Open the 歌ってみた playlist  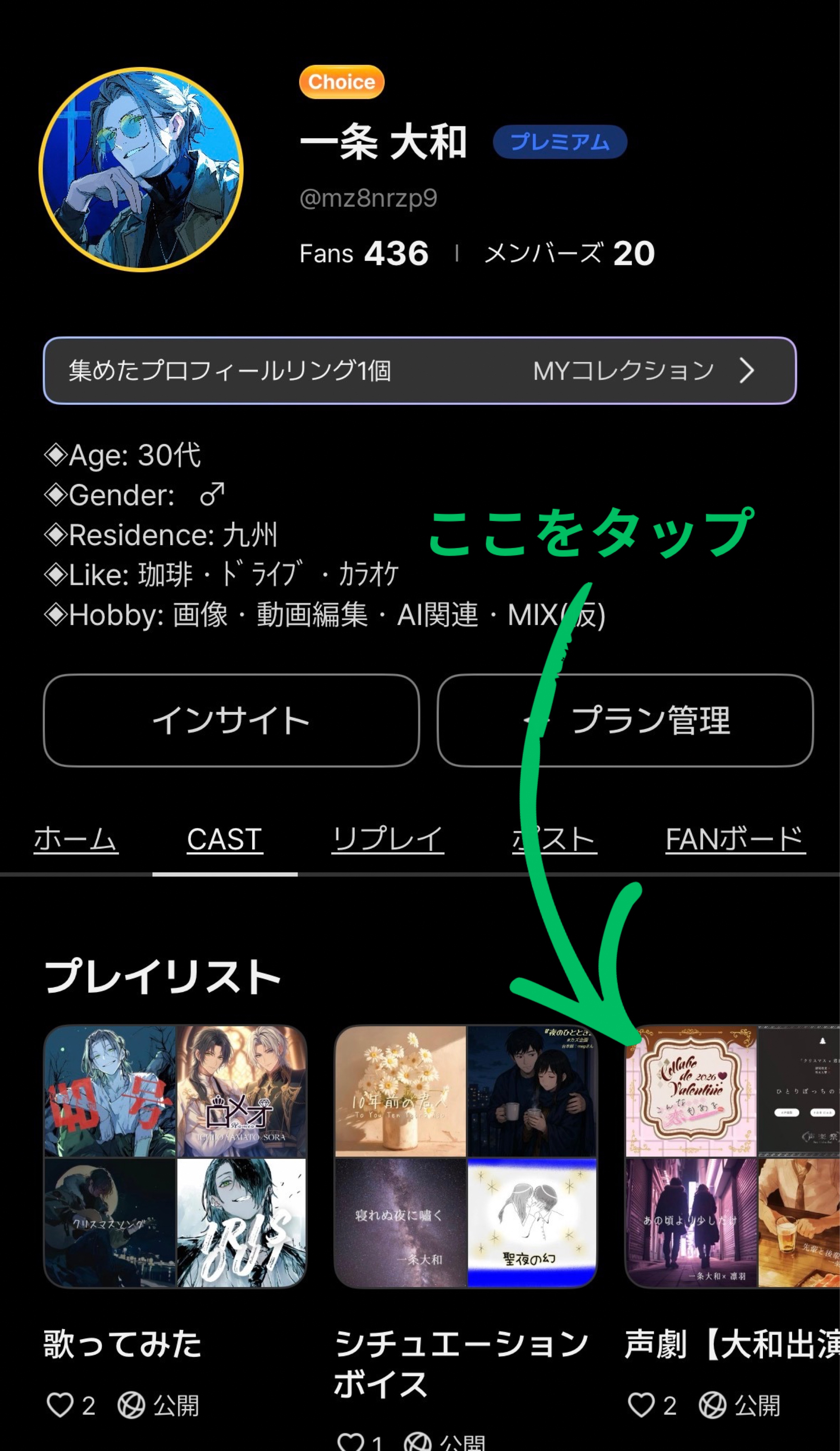coord(176,1156)
